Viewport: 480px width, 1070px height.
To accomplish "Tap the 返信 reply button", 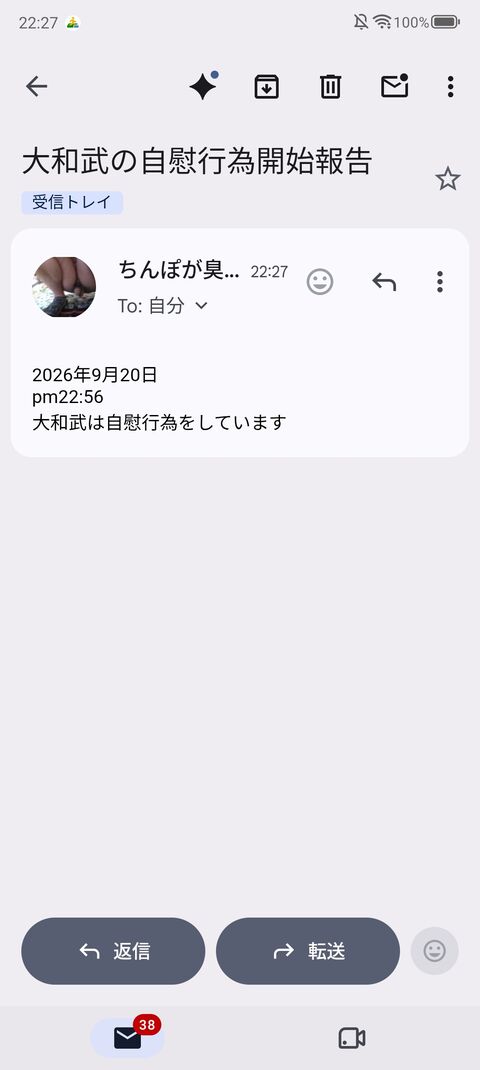I will pyautogui.click(x=113, y=951).
